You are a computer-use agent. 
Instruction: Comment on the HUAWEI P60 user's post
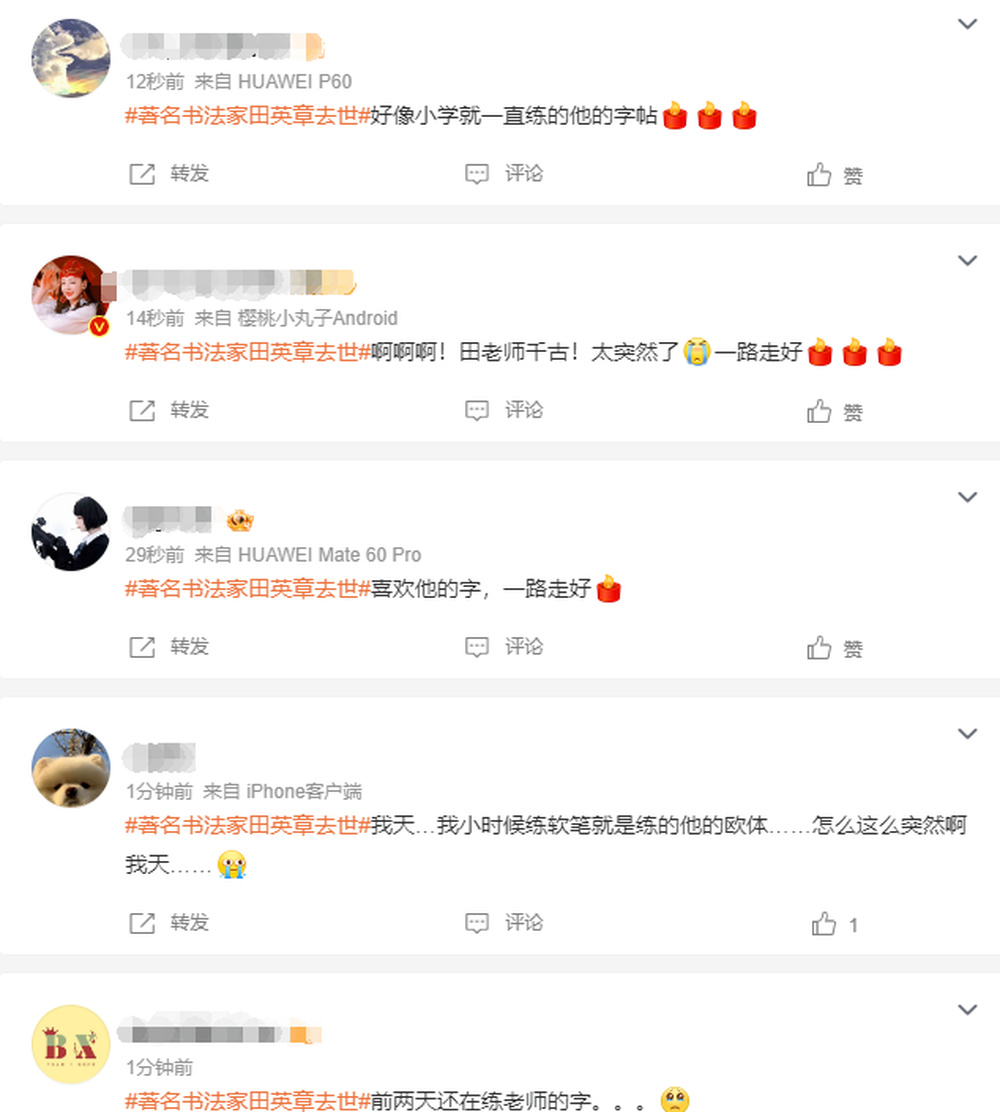point(504,174)
